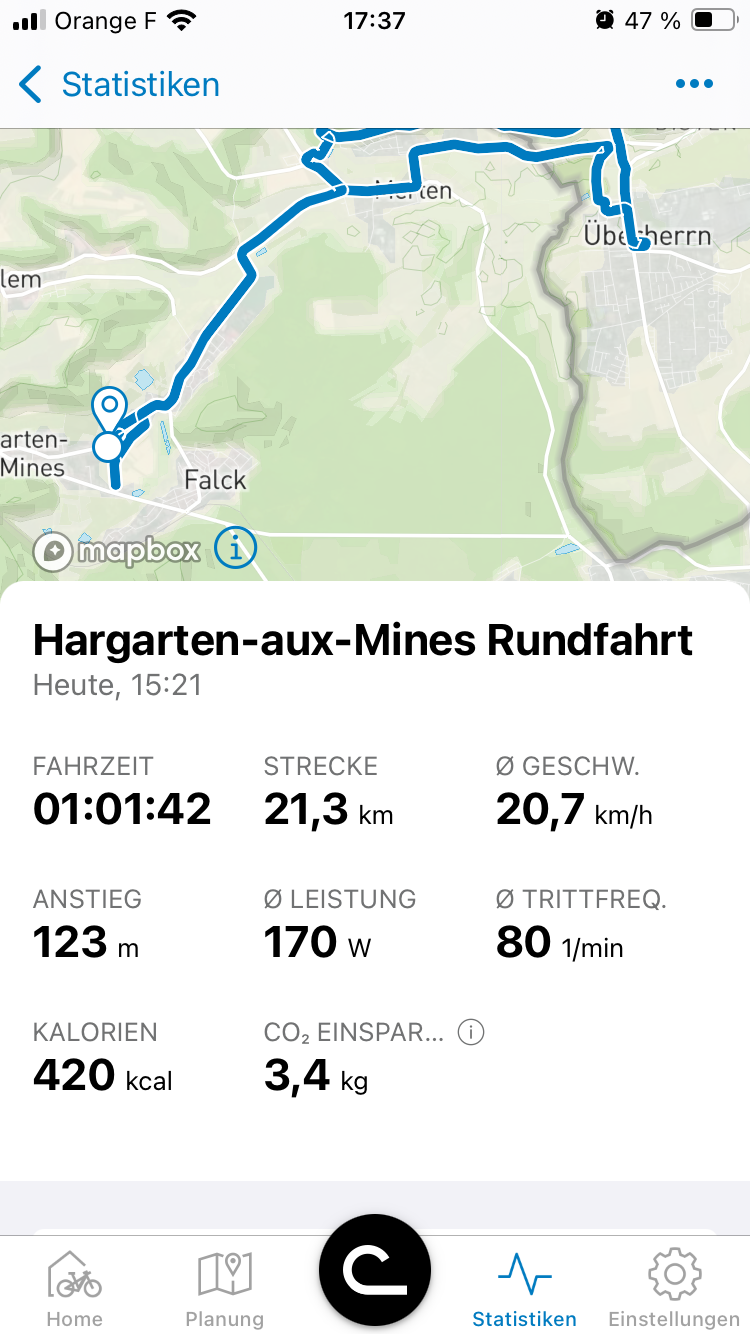750x1334 pixels.
Task: Go back to Statistiken
Action: (x=119, y=85)
